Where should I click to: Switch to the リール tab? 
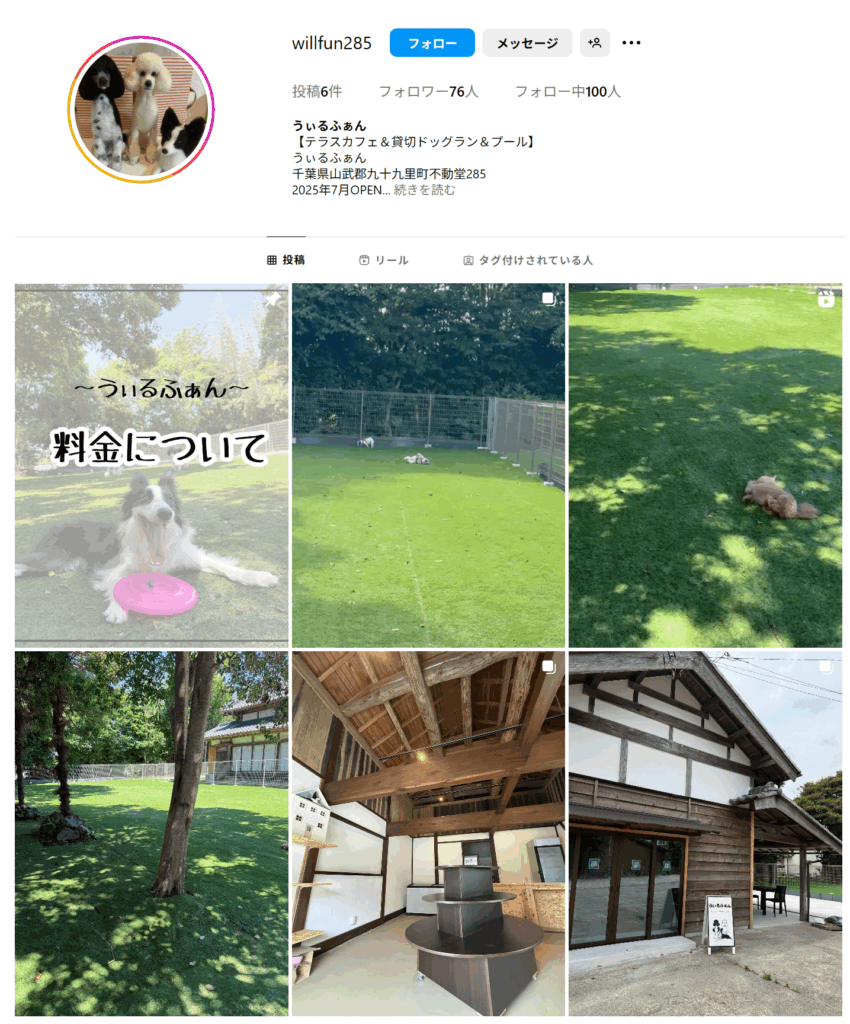pos(383,260)
